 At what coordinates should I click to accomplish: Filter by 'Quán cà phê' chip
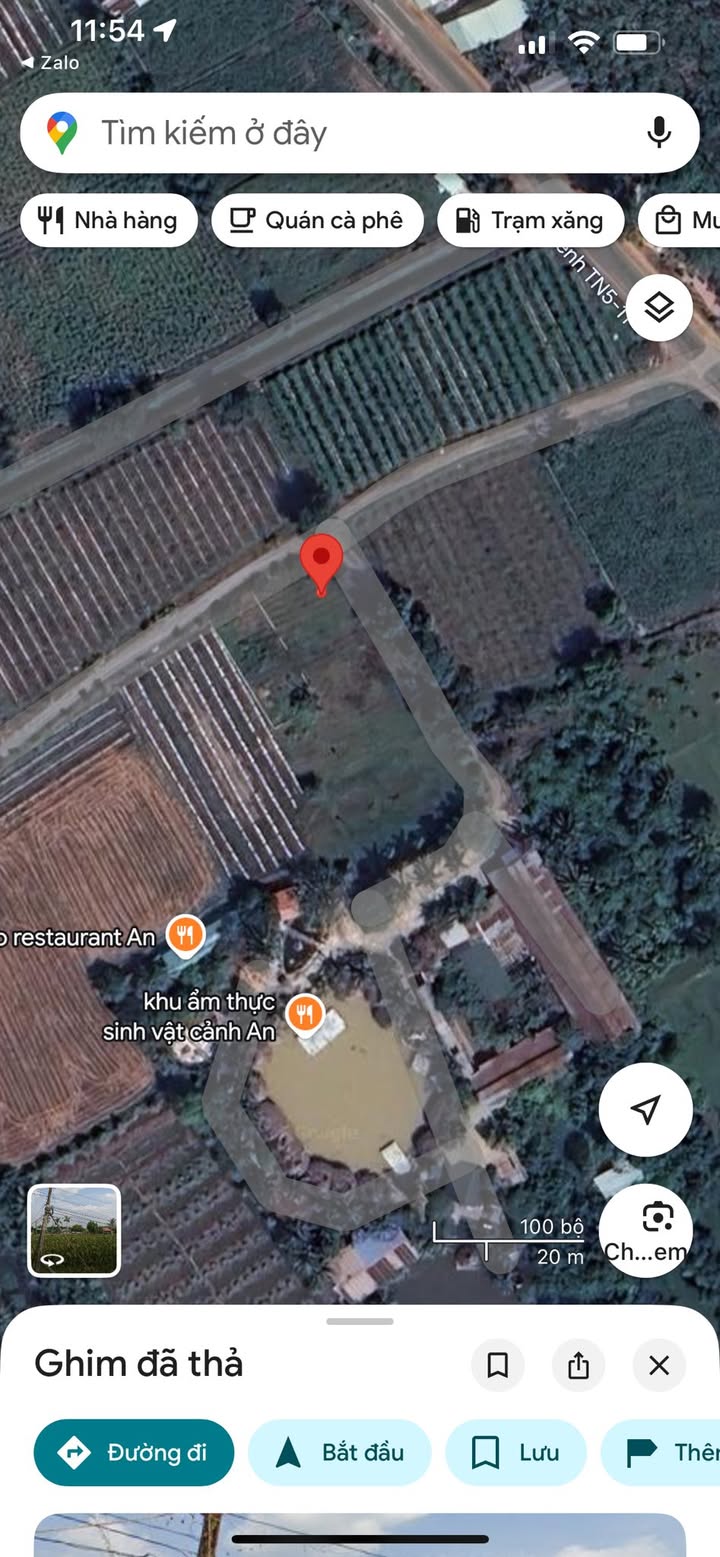[x=317, y=220]
